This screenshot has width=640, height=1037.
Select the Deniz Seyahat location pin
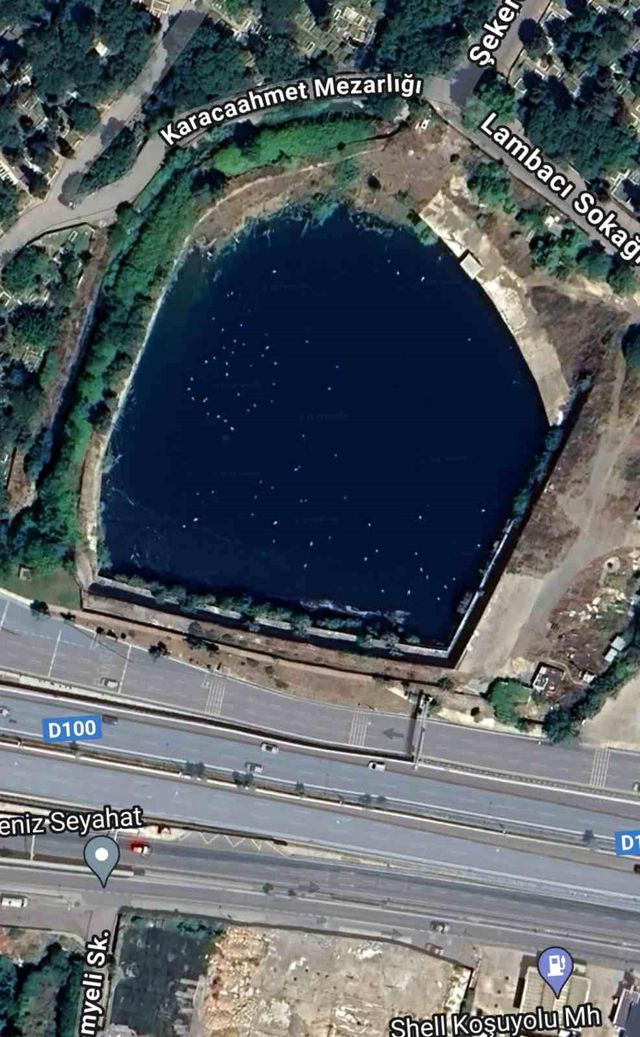tap(102, 860)
